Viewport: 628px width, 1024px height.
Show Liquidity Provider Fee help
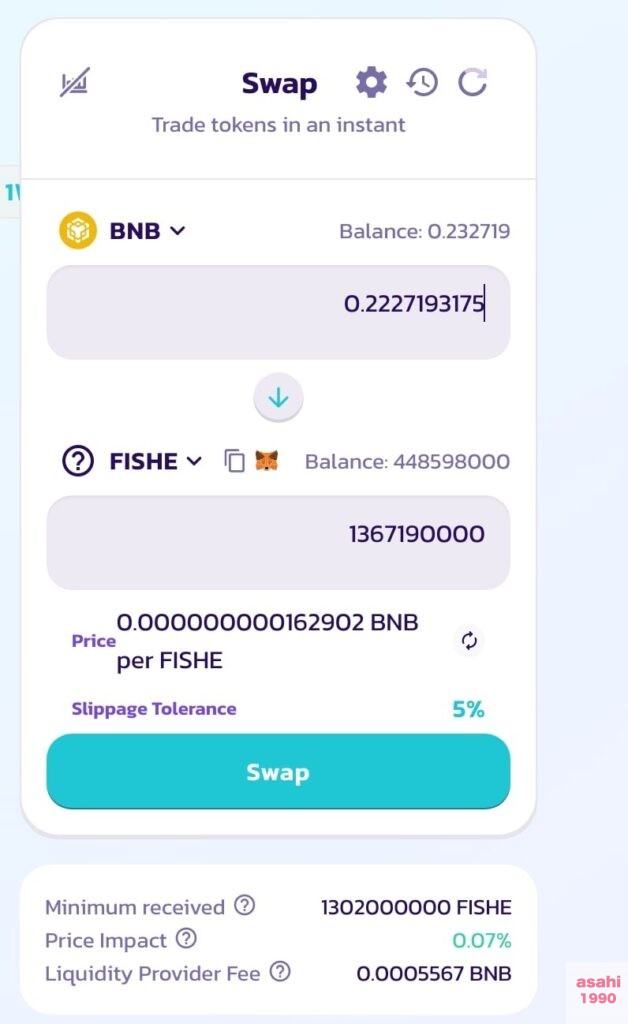click(x=280, y=972)
